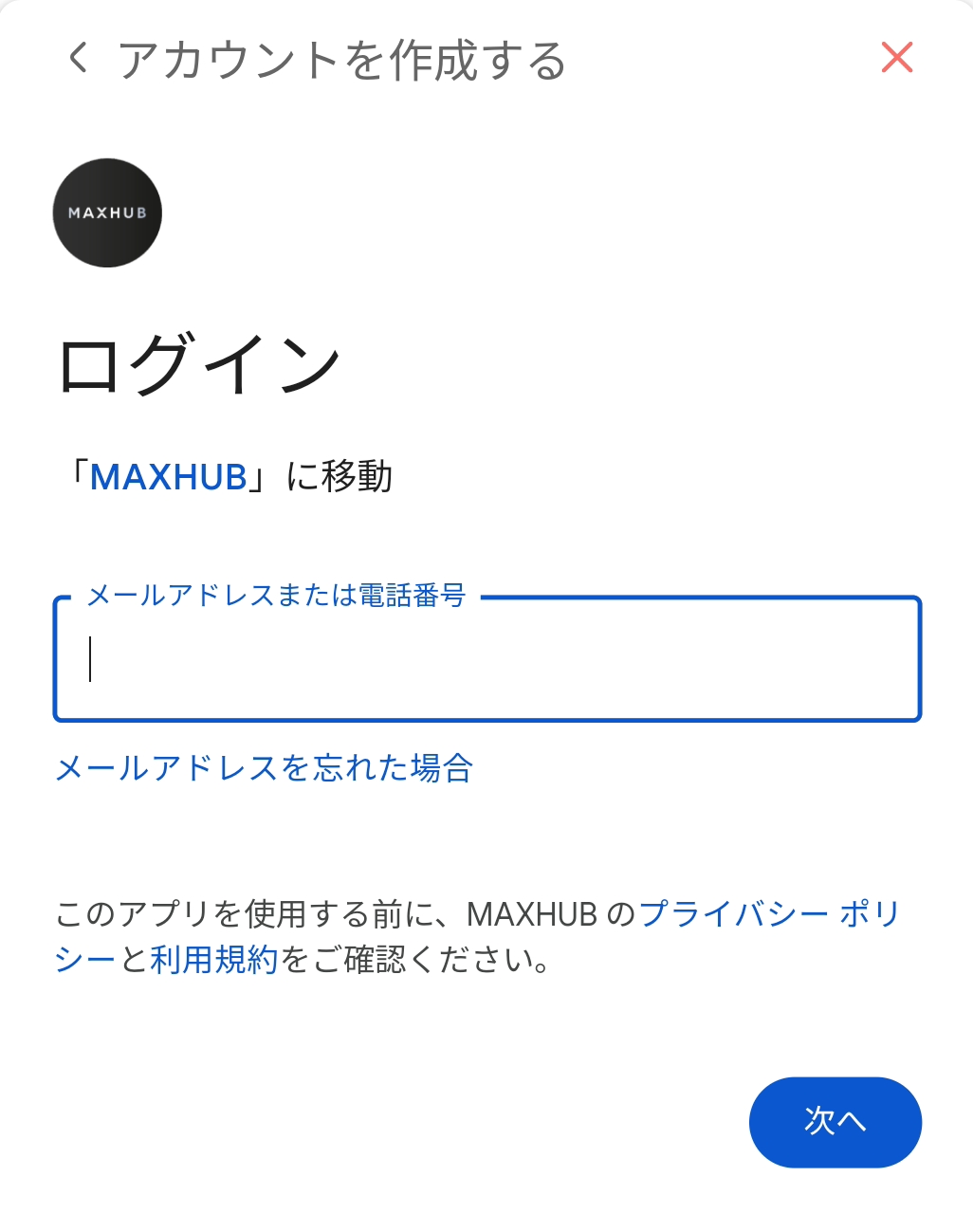
Task: Go back using the top-left arrow
Action: (x=79, y=59)
